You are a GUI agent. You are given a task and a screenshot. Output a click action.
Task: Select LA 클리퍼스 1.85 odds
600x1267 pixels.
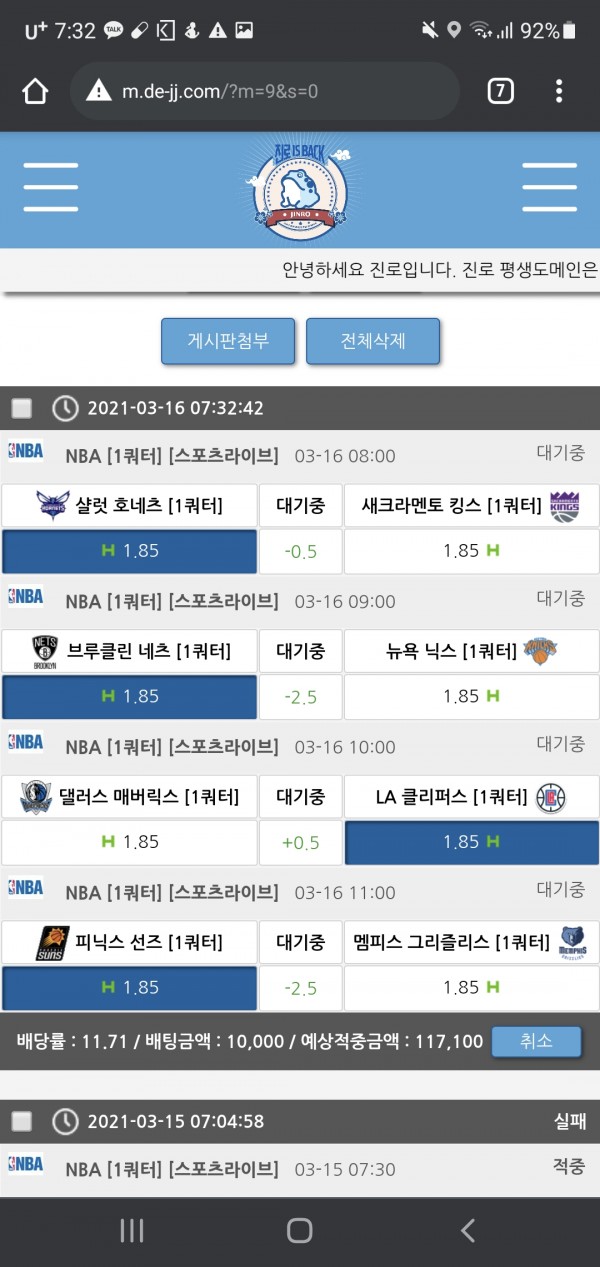pyautogui.click(x=471, y=842)
